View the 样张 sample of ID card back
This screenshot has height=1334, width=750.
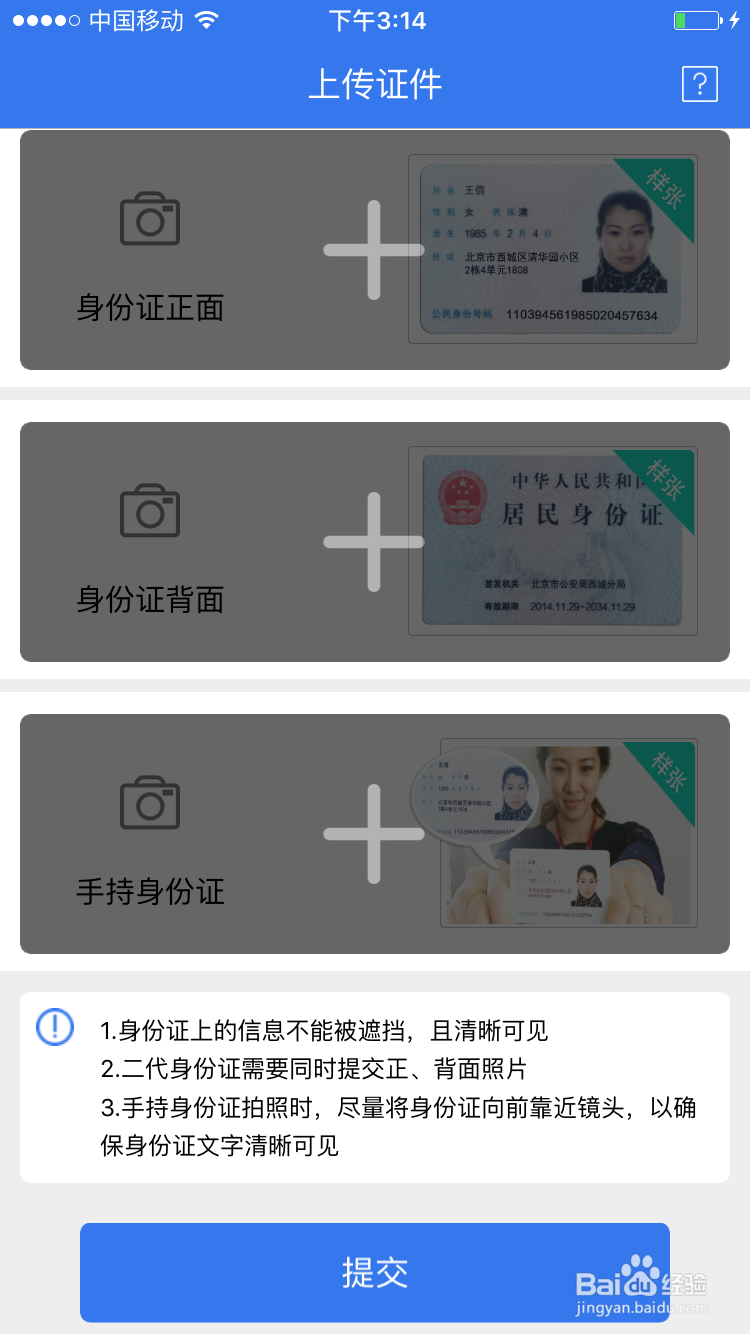[553, 539]
